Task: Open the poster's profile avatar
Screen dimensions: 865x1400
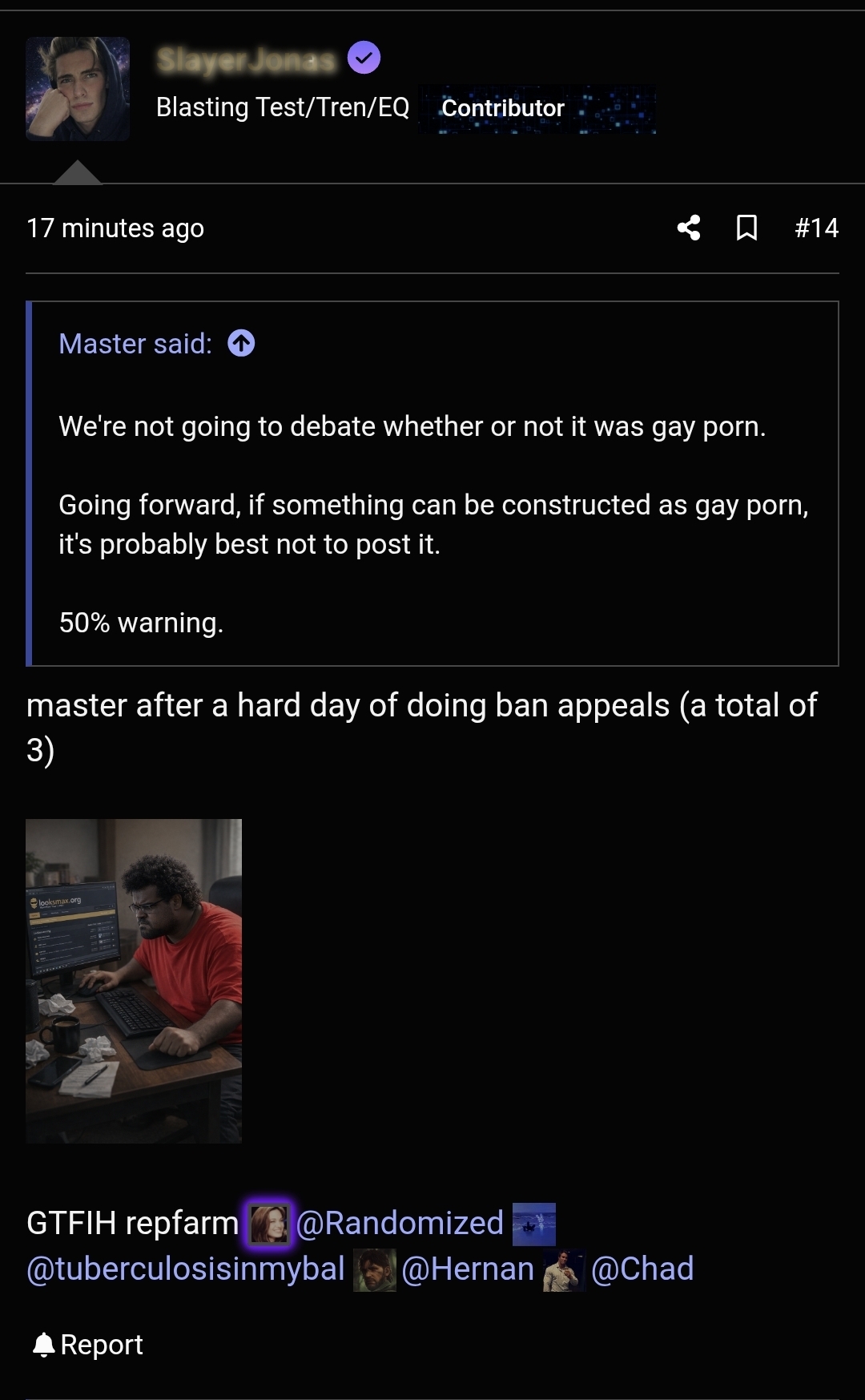Action: (78, 89)
